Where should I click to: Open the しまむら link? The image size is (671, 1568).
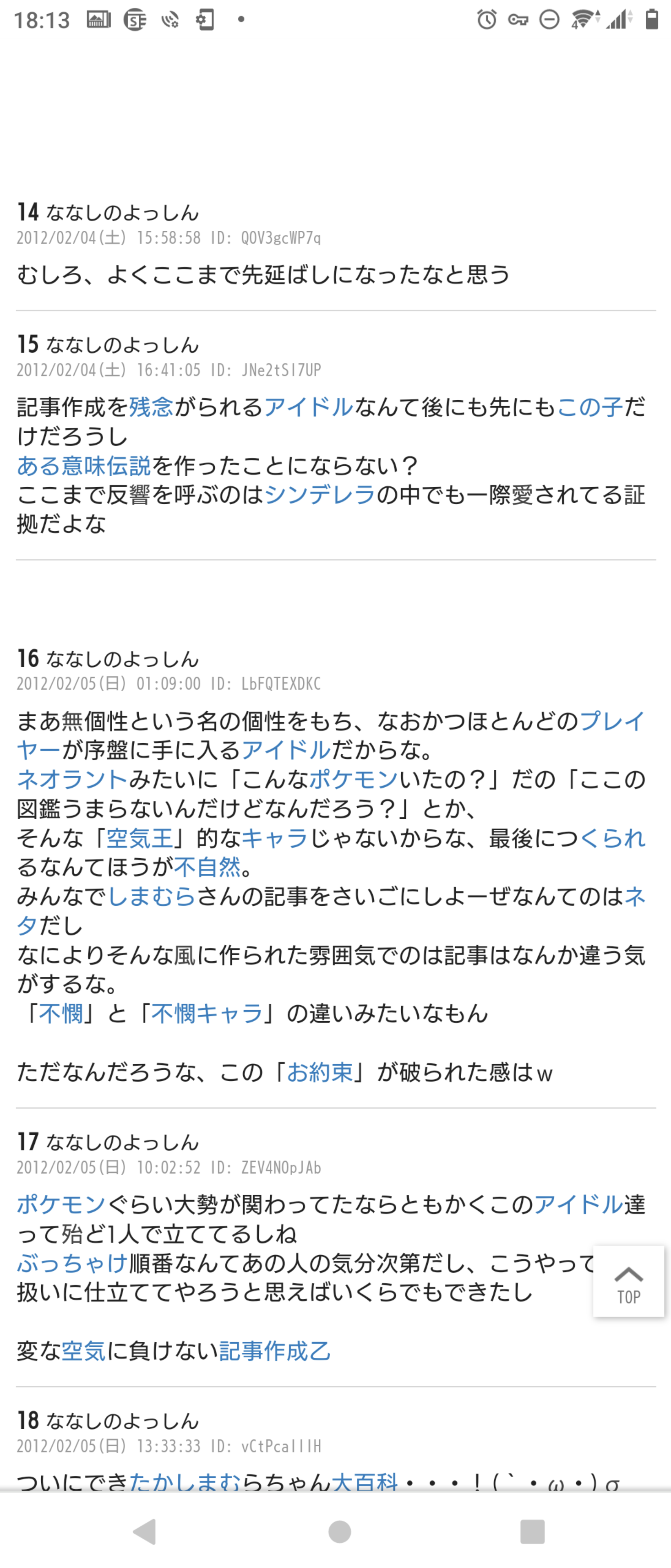[x=151, y=897]
